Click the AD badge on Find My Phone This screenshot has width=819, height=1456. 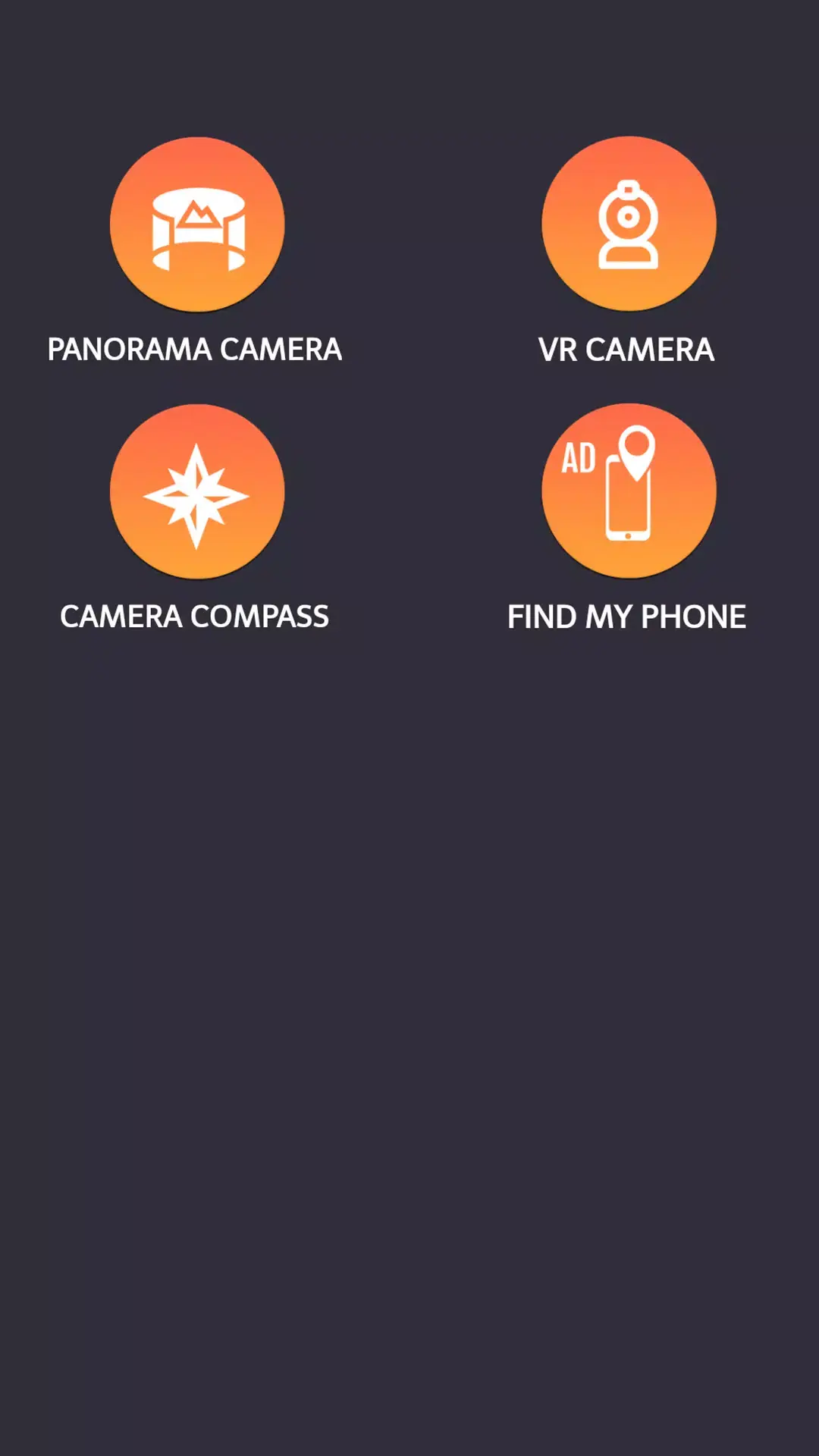tap(579, 456)
